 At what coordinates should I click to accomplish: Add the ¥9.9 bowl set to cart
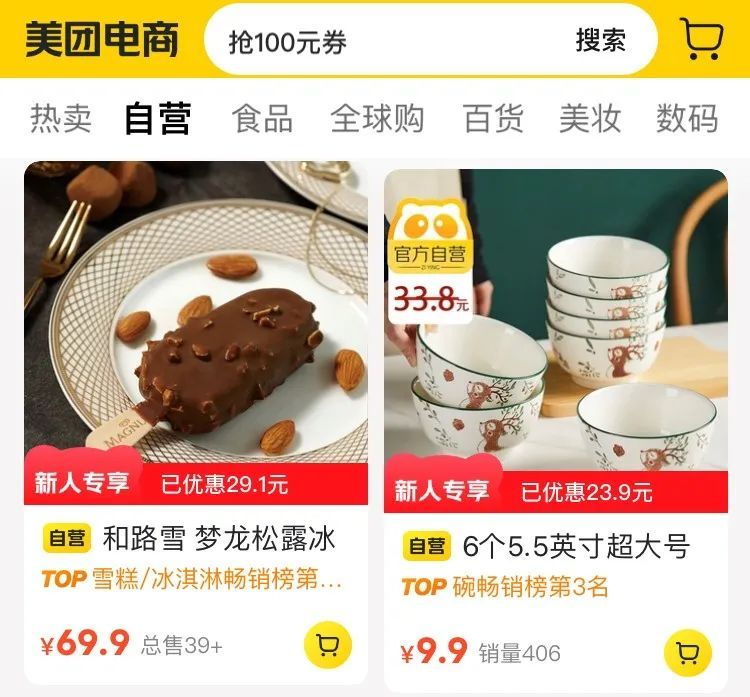pos(687,653)
